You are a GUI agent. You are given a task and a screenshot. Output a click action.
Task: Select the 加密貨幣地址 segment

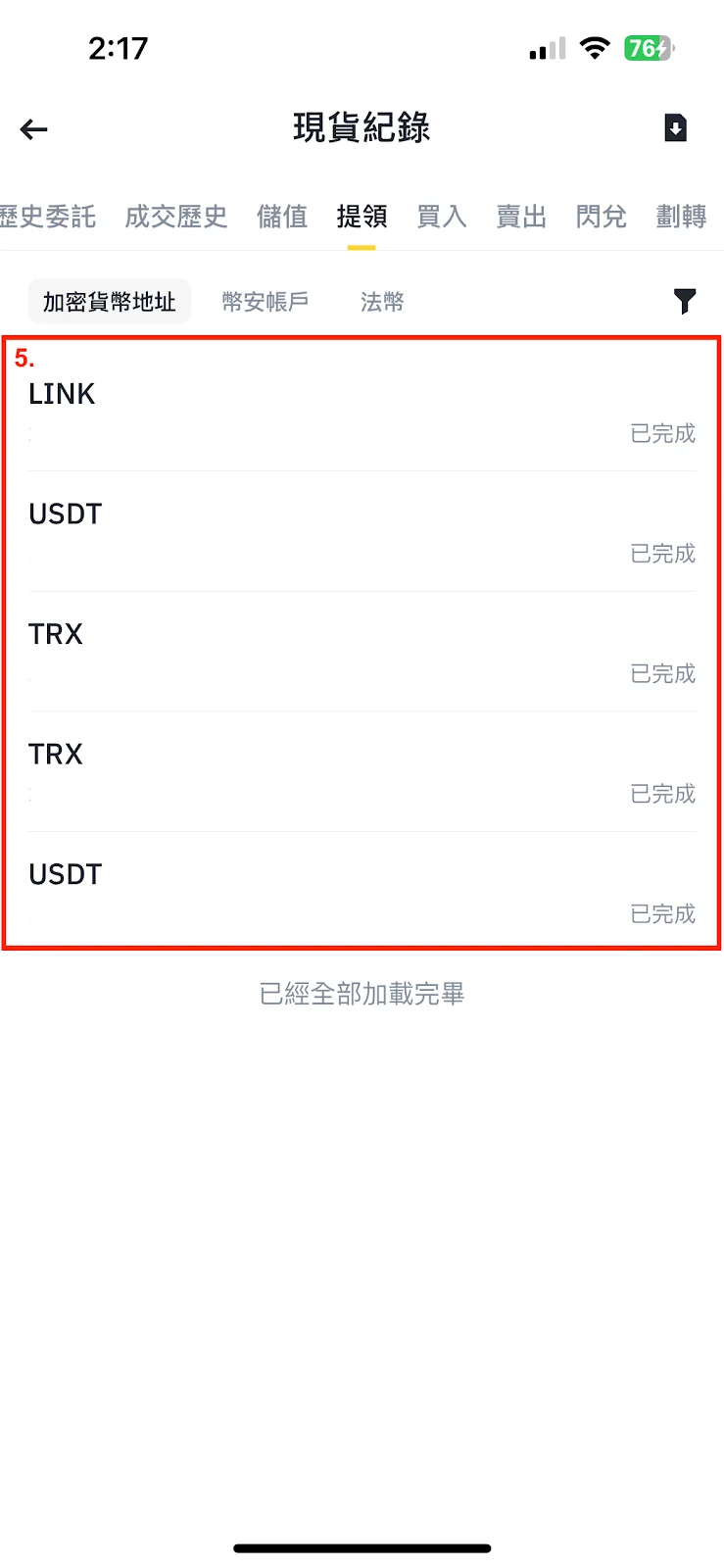pos(110,302)
